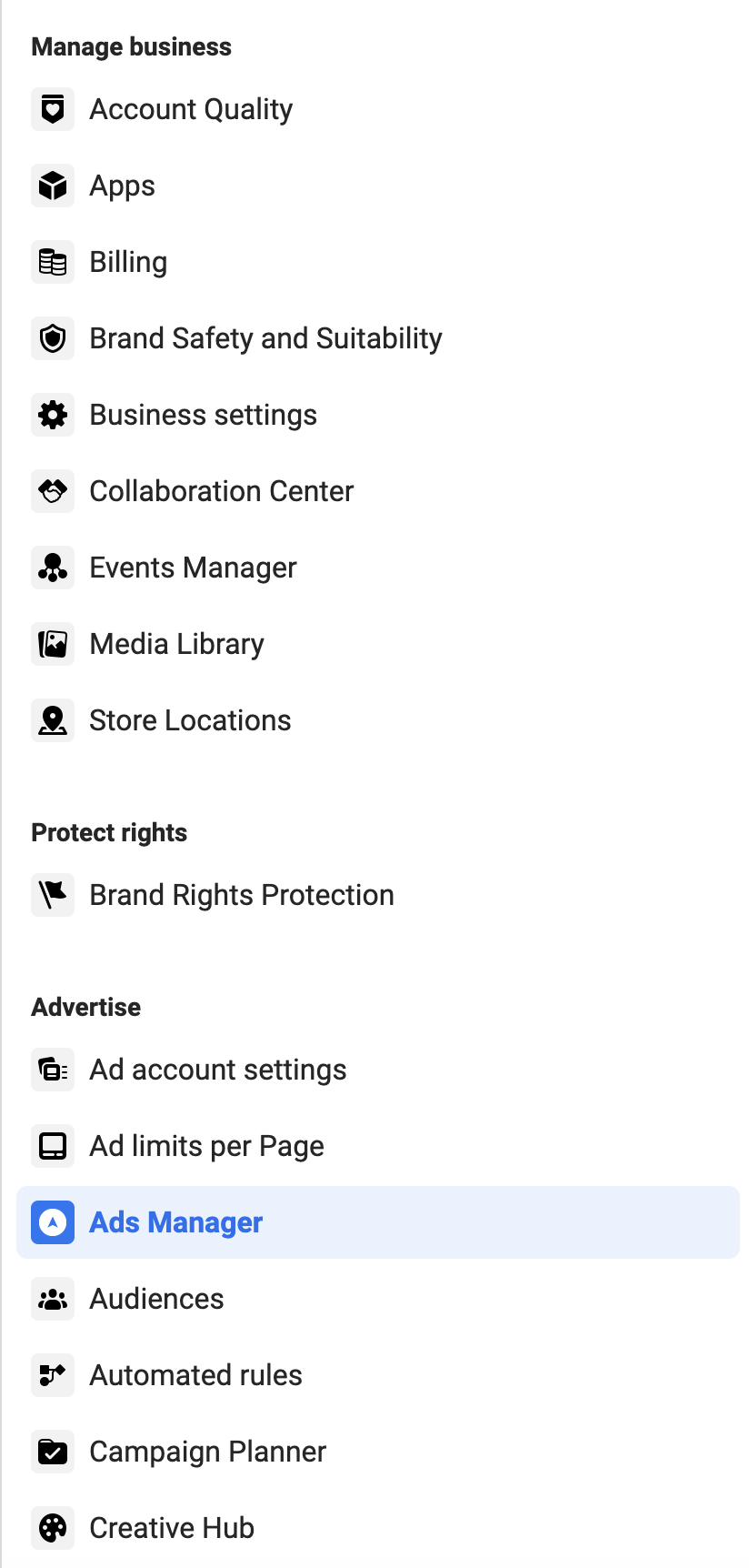Open Audiences

click(378, 1299)
